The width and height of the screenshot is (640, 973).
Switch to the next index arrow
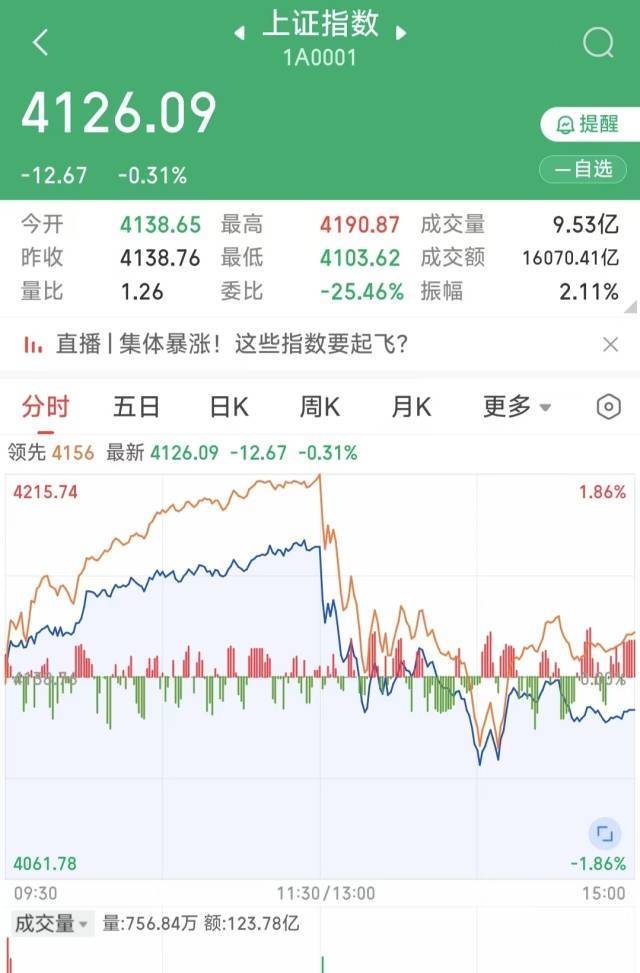pos(401,33)
